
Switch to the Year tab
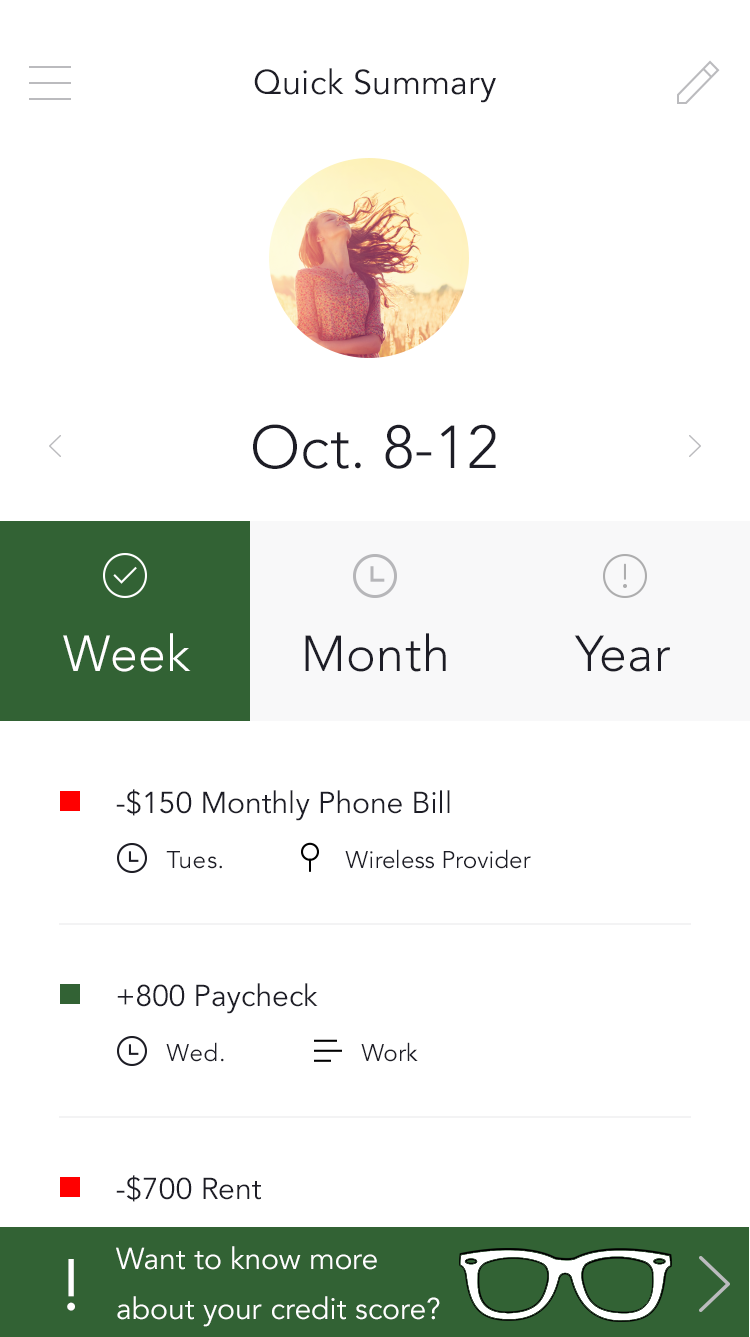pyautogui.click(x=625, y=620)
